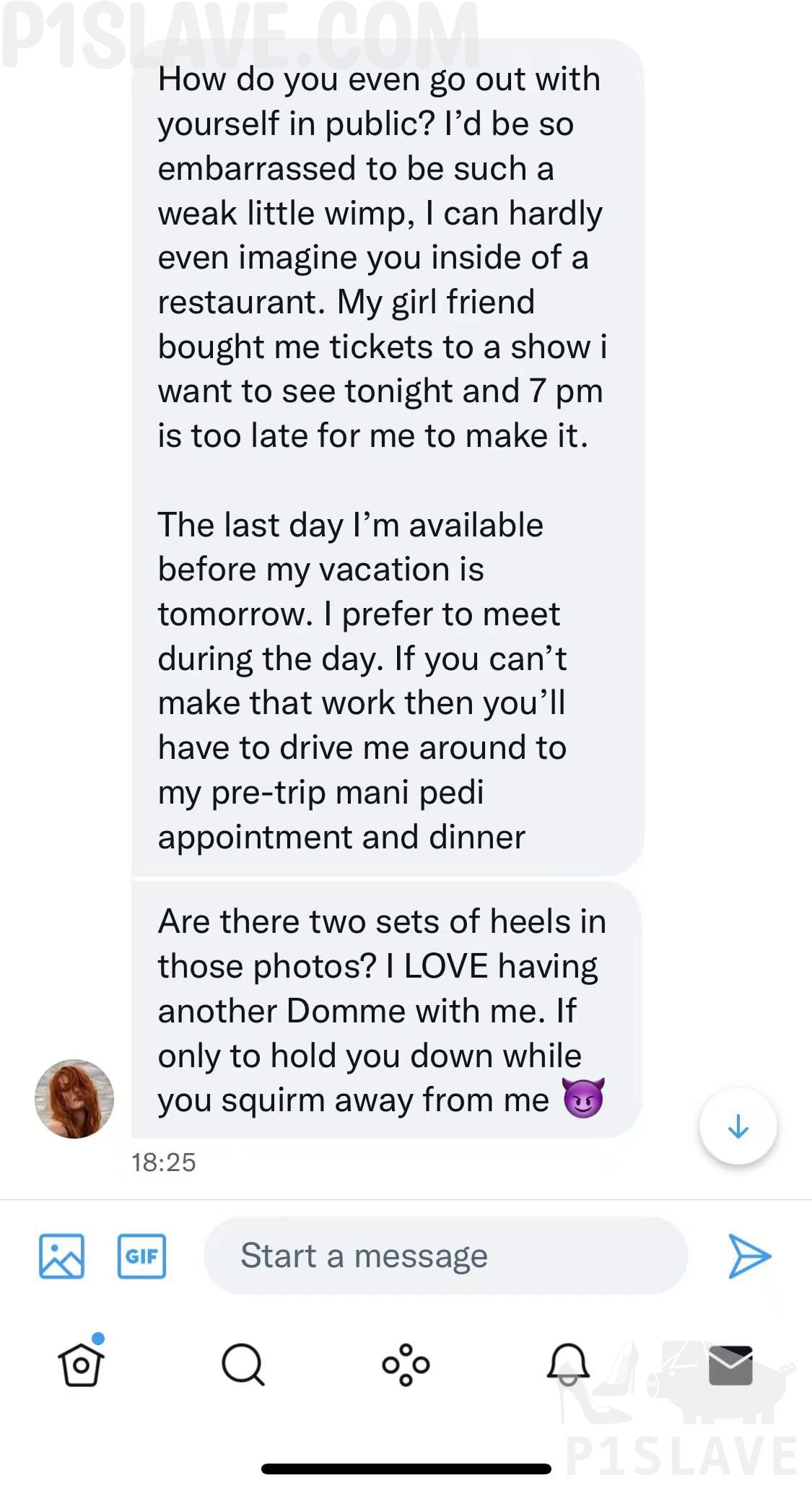This screenshot has width=812, height=1491.
Task: Open the notifications bell tab
Action: pyautogui.click(x=568, y=1365)
